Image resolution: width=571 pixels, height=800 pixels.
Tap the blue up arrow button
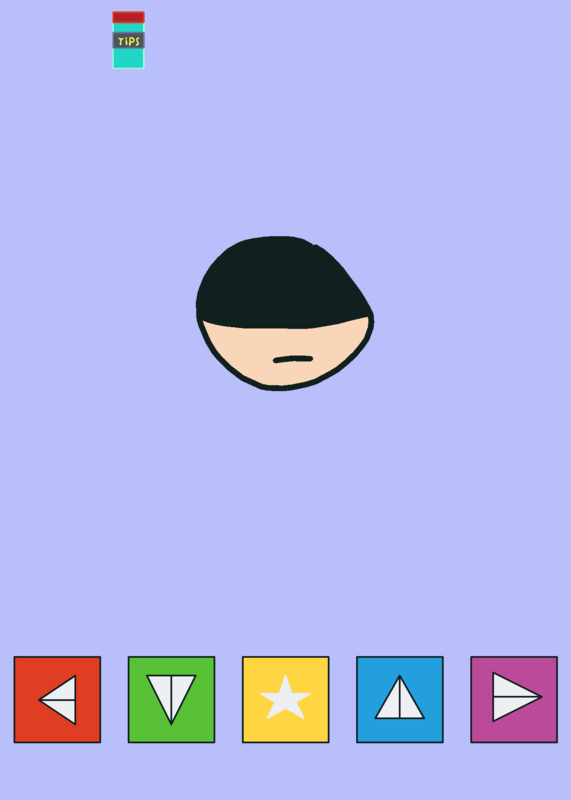pos(400,699)
